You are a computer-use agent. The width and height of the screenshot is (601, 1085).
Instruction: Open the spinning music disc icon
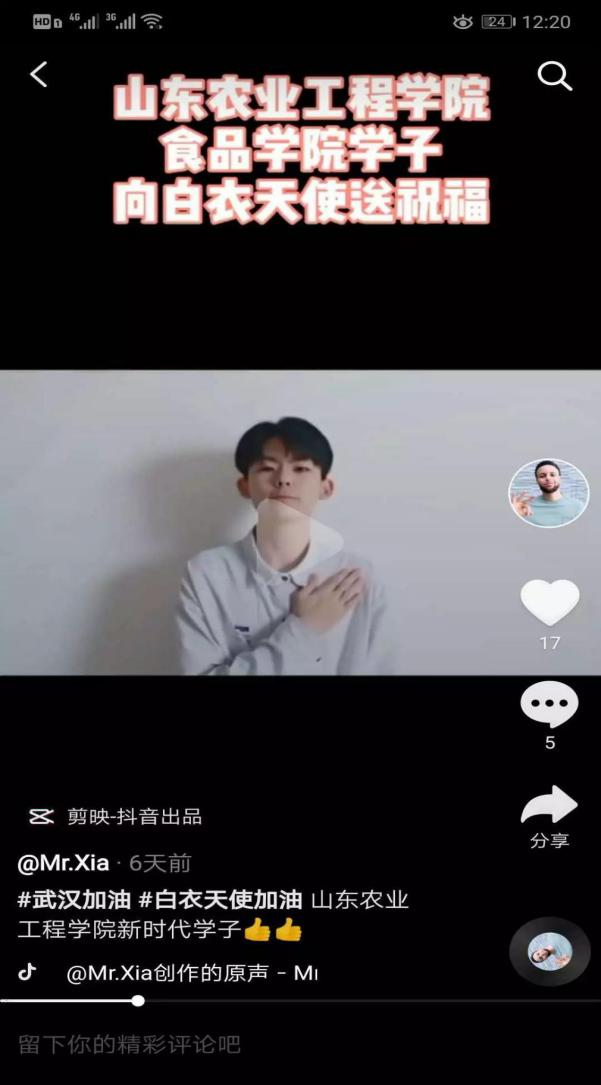(549, 951)
